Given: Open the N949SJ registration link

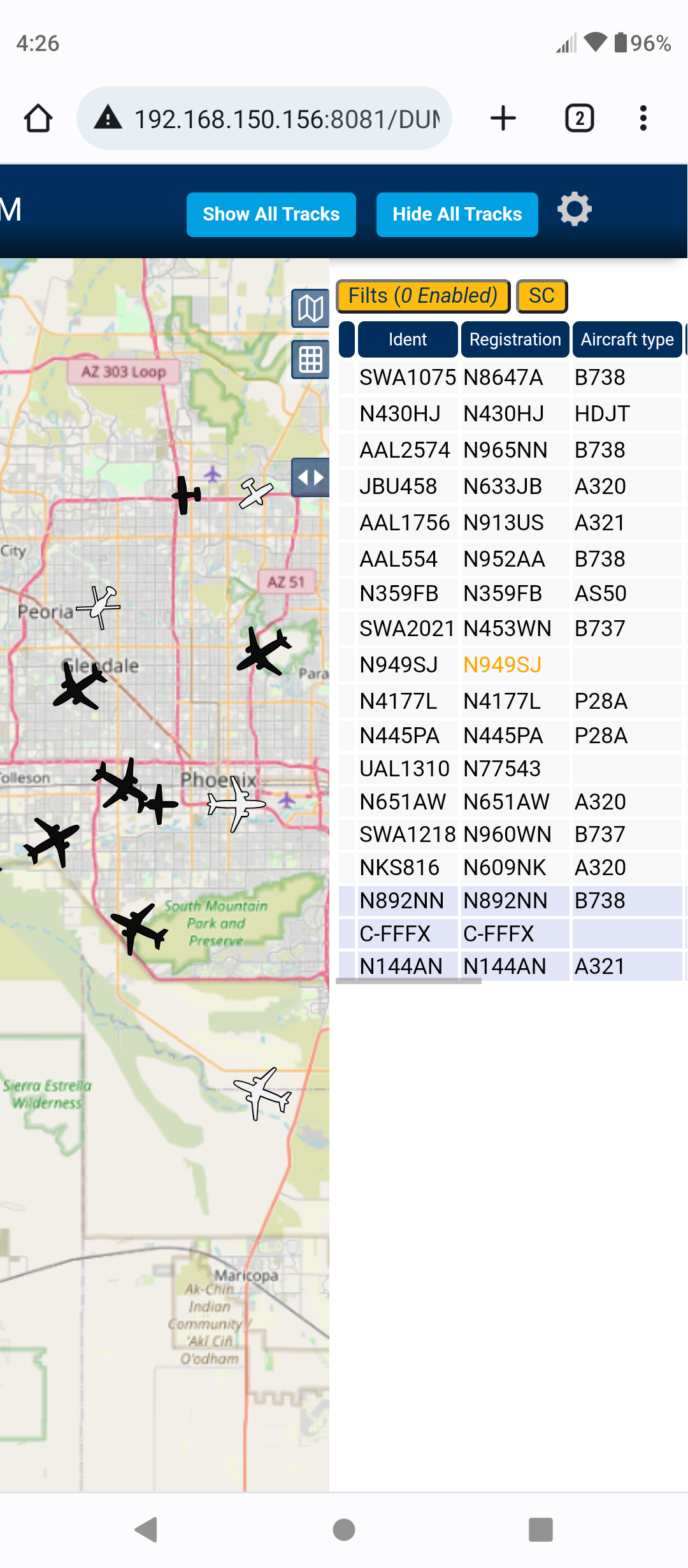Looking at the screenshot, I should point(502,665).
